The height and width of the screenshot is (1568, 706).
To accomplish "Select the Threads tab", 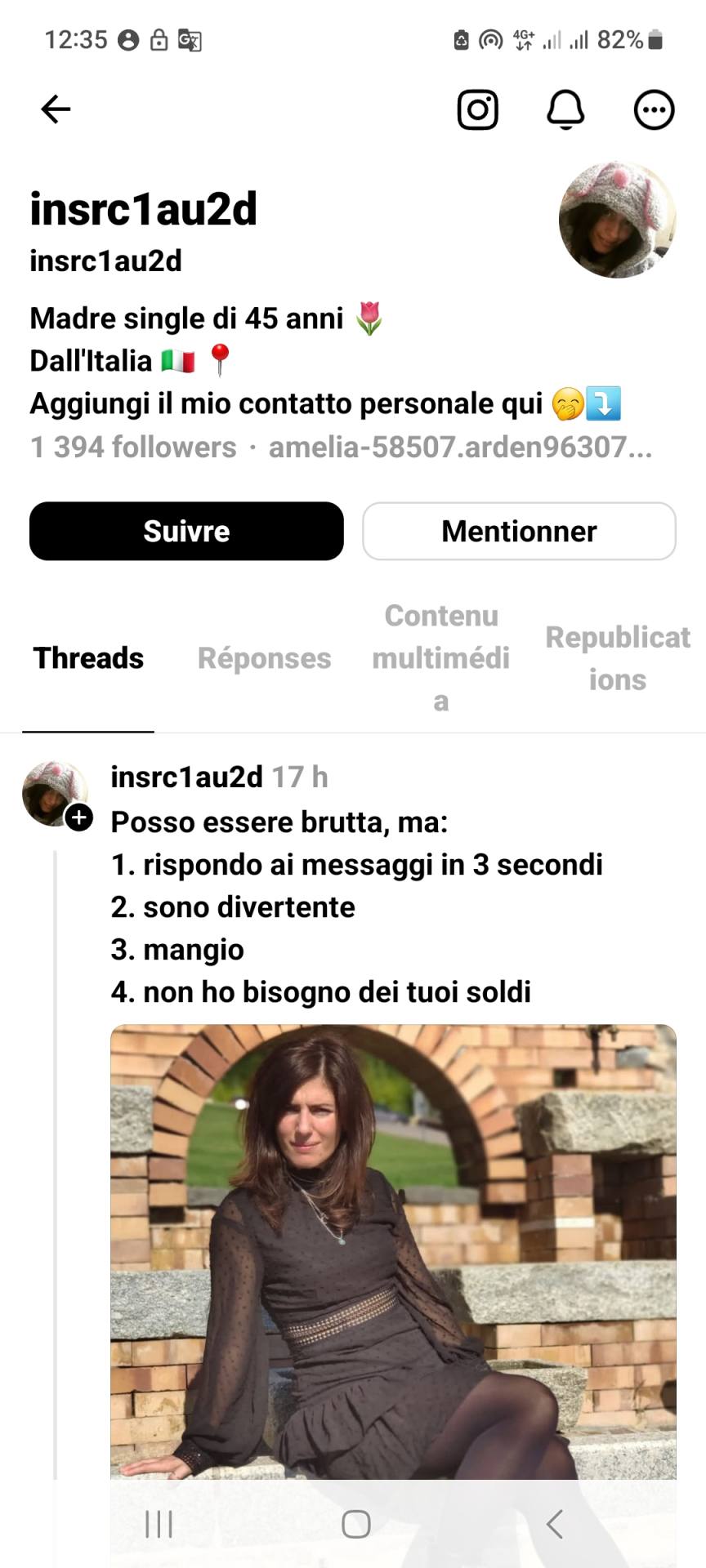I will pos(88,658).
